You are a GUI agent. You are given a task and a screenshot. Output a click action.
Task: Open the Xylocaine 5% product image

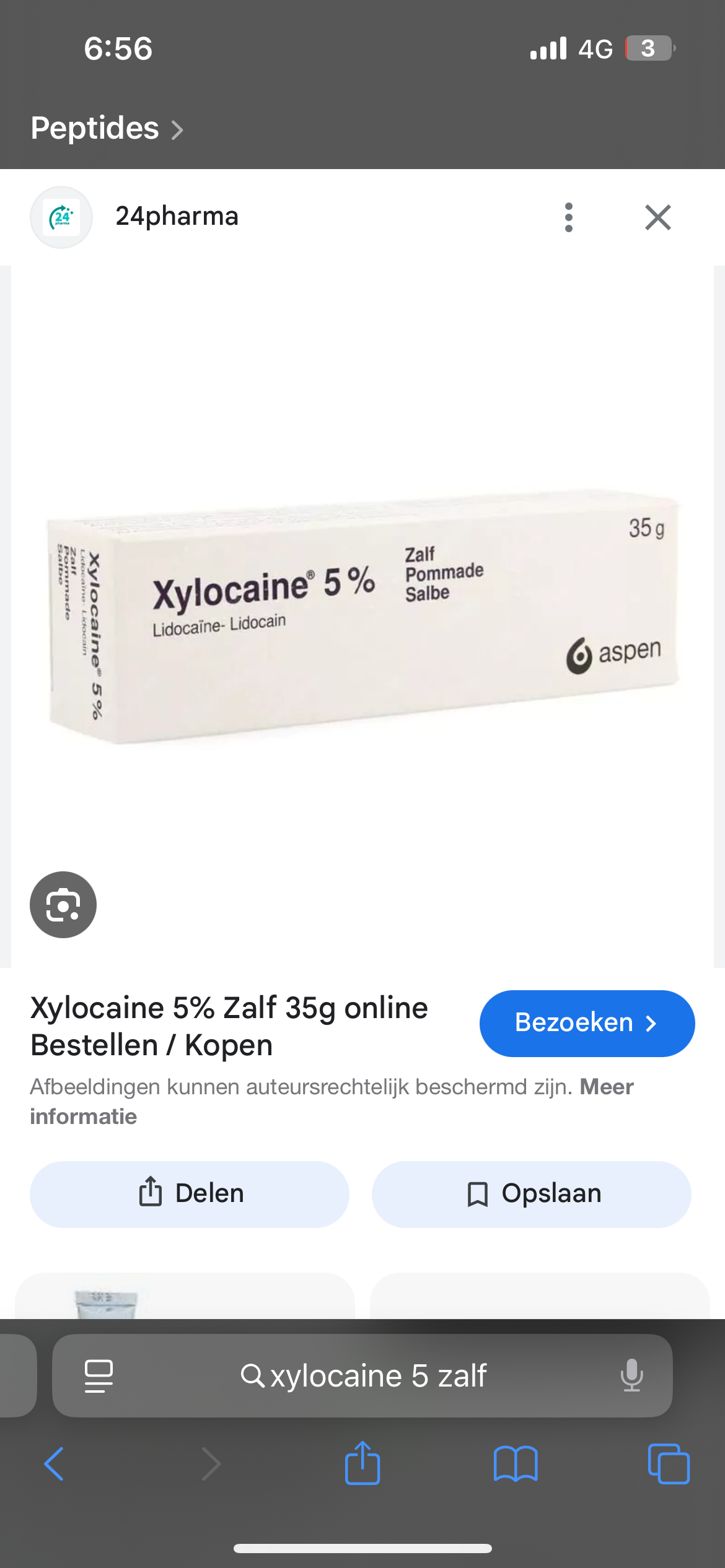(362, 616)
